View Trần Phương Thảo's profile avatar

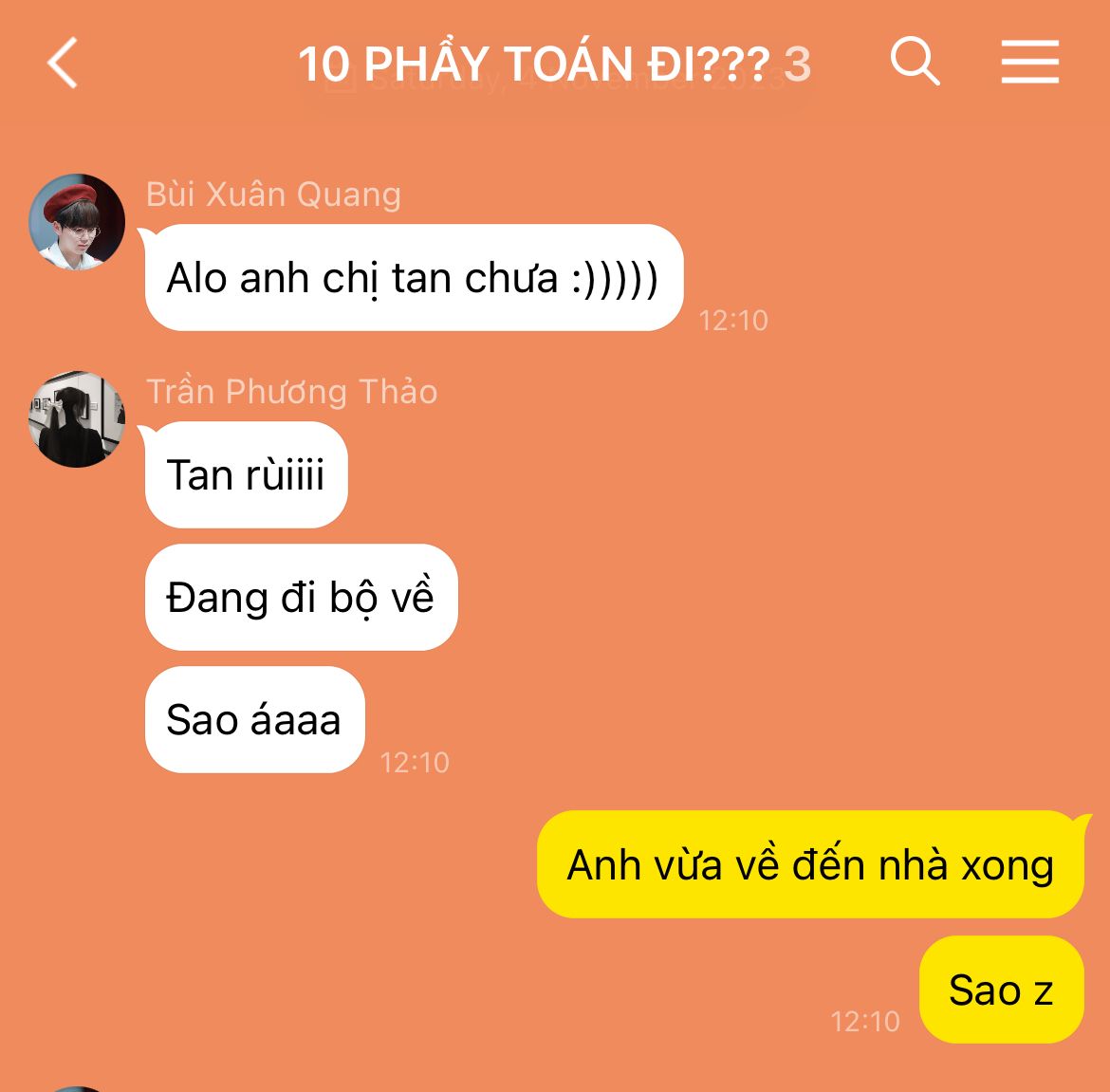pyautogui.click(x=77, y=419)
